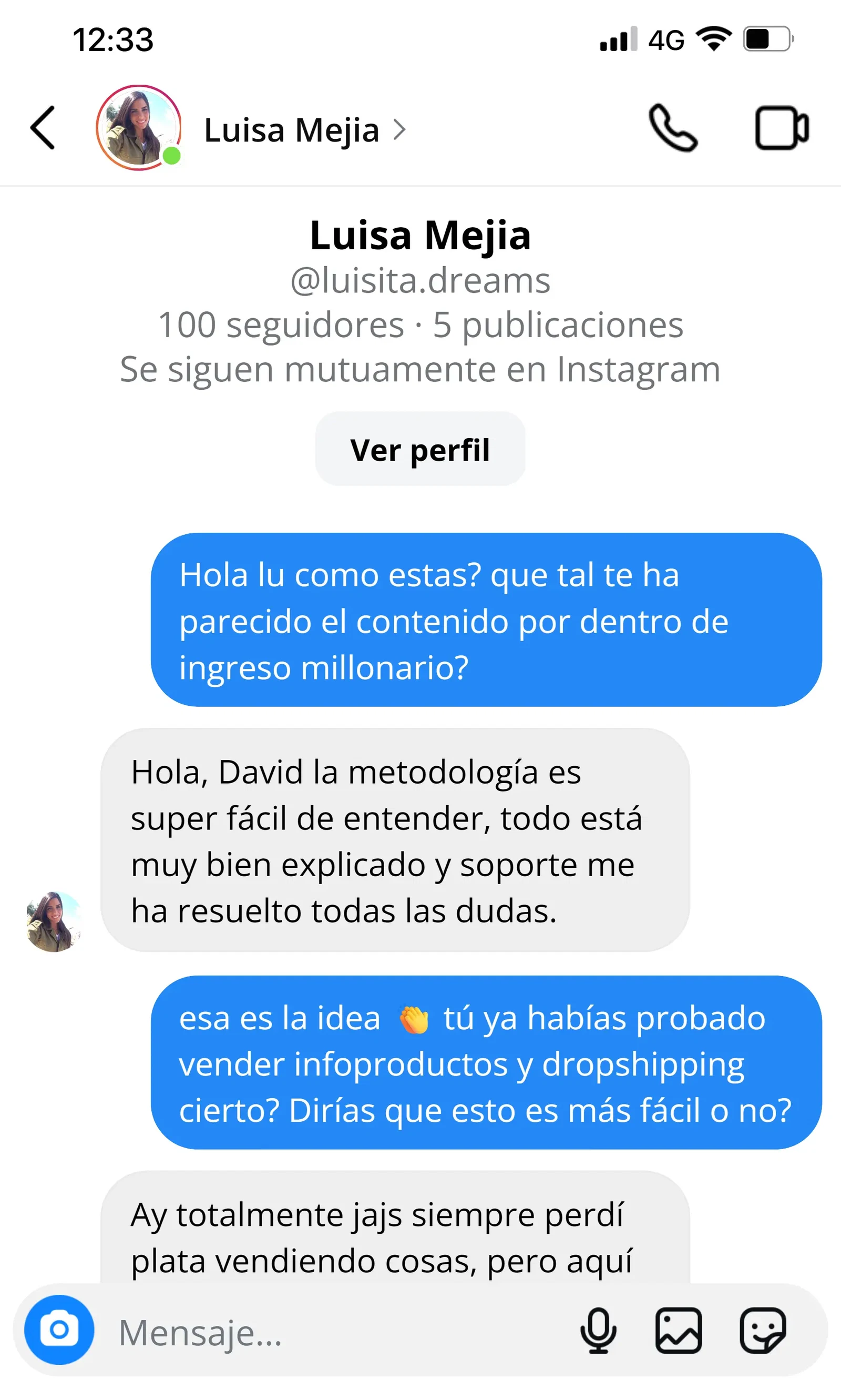Go back to the message list
841x1400 pixels.
coord(43,128)
